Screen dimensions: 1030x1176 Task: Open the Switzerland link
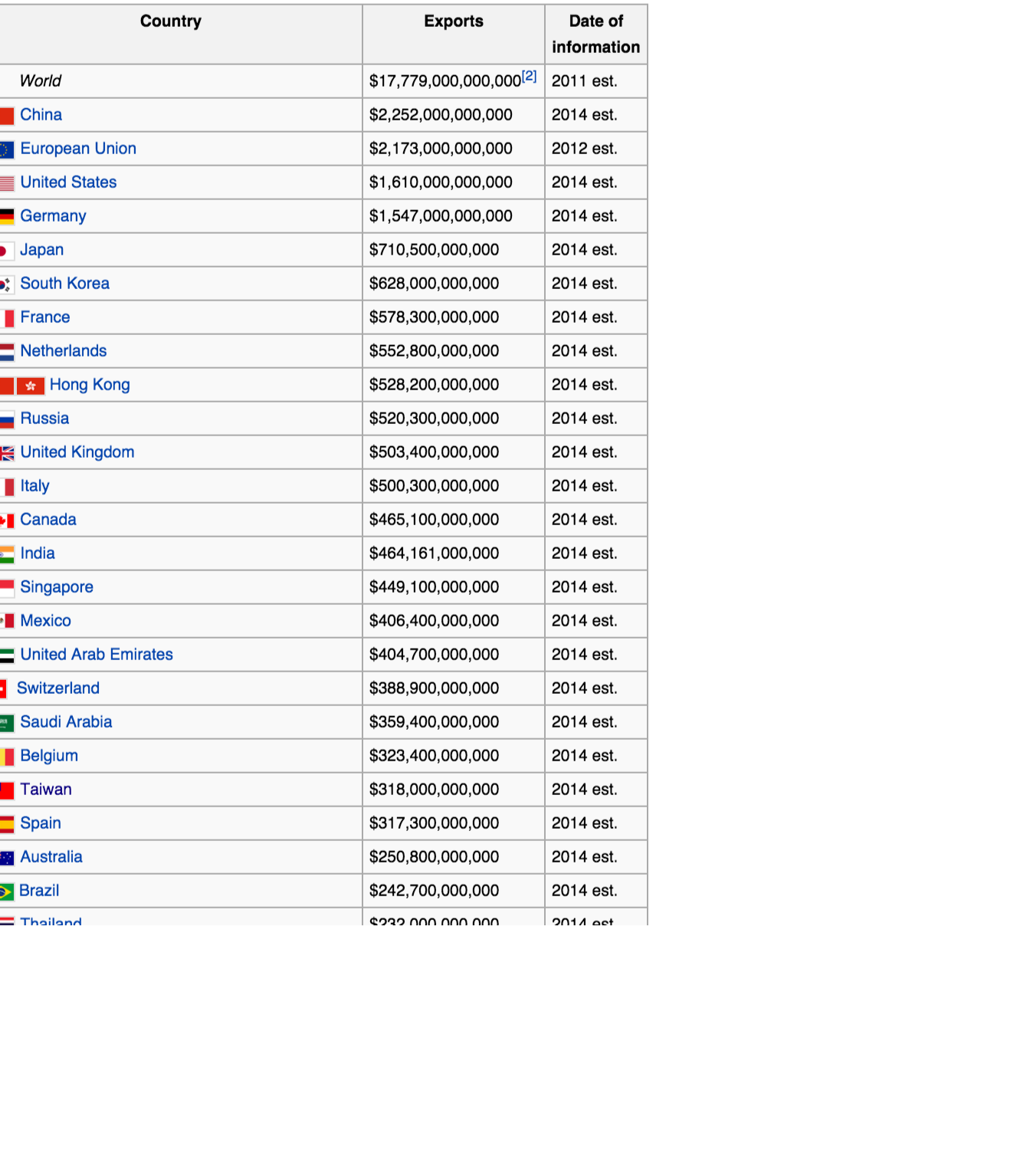point(58,688)
